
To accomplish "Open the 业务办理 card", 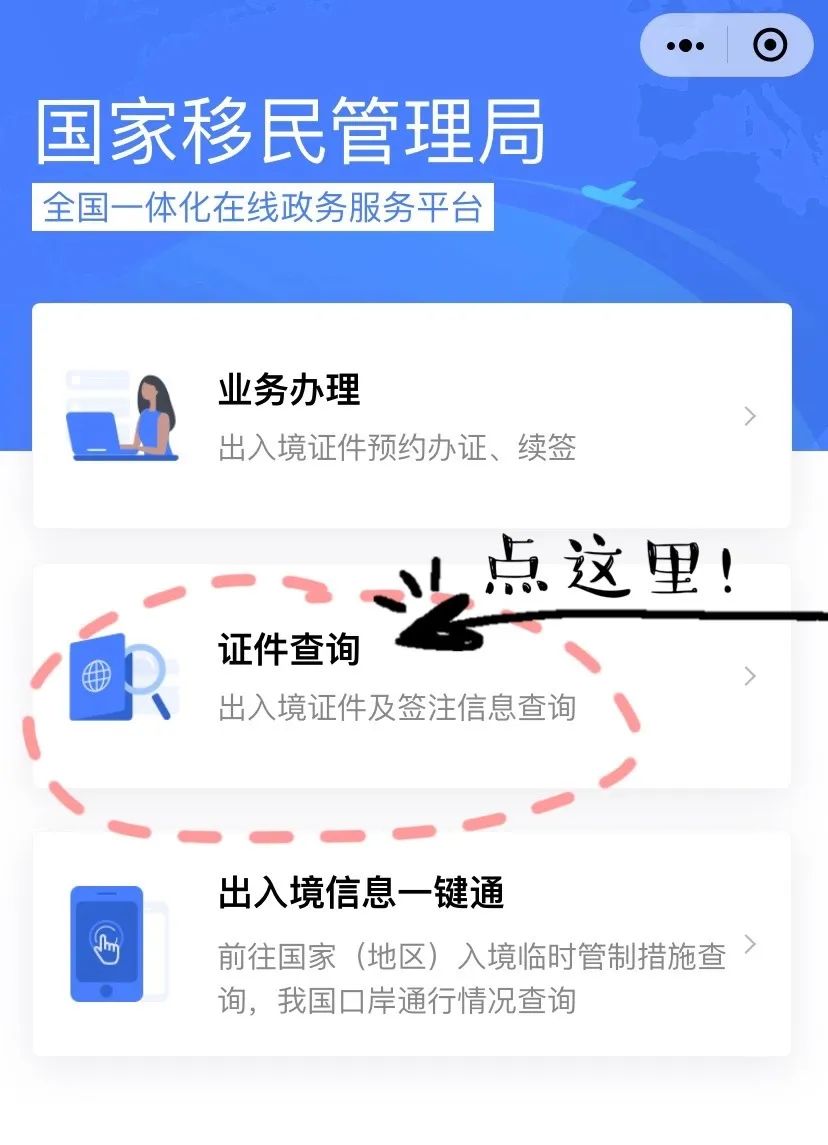I will (x=412, y=416).
